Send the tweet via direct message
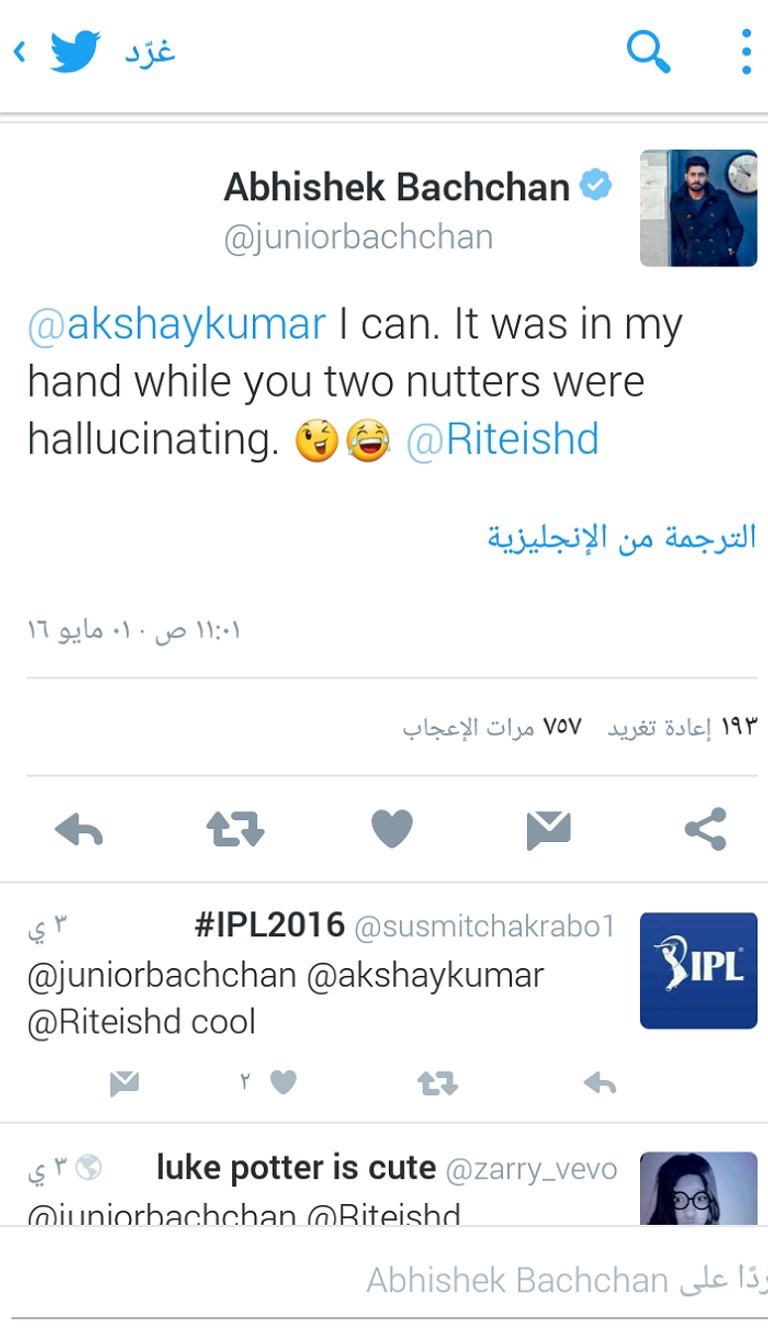The width and height of the screenshot is (768, 1330). coord(548,830)
